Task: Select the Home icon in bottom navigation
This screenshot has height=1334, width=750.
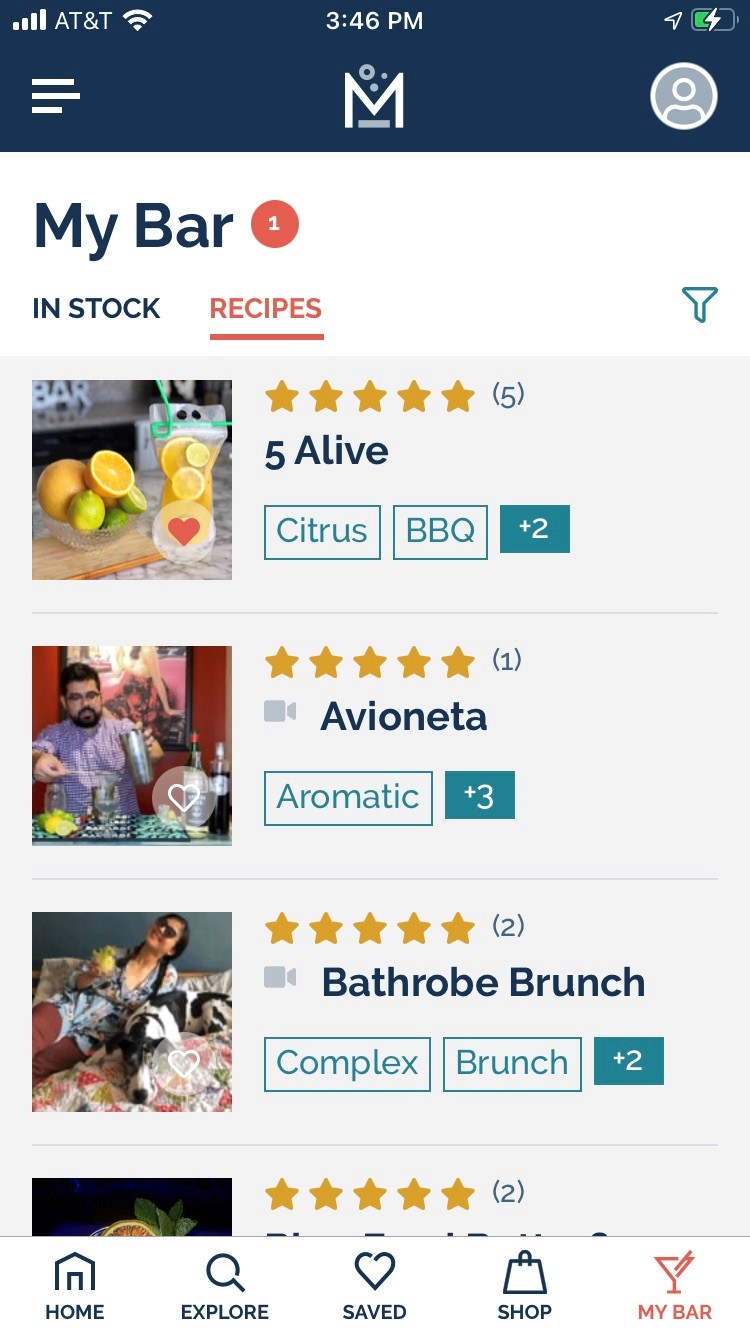Action: coord(74,1283)
